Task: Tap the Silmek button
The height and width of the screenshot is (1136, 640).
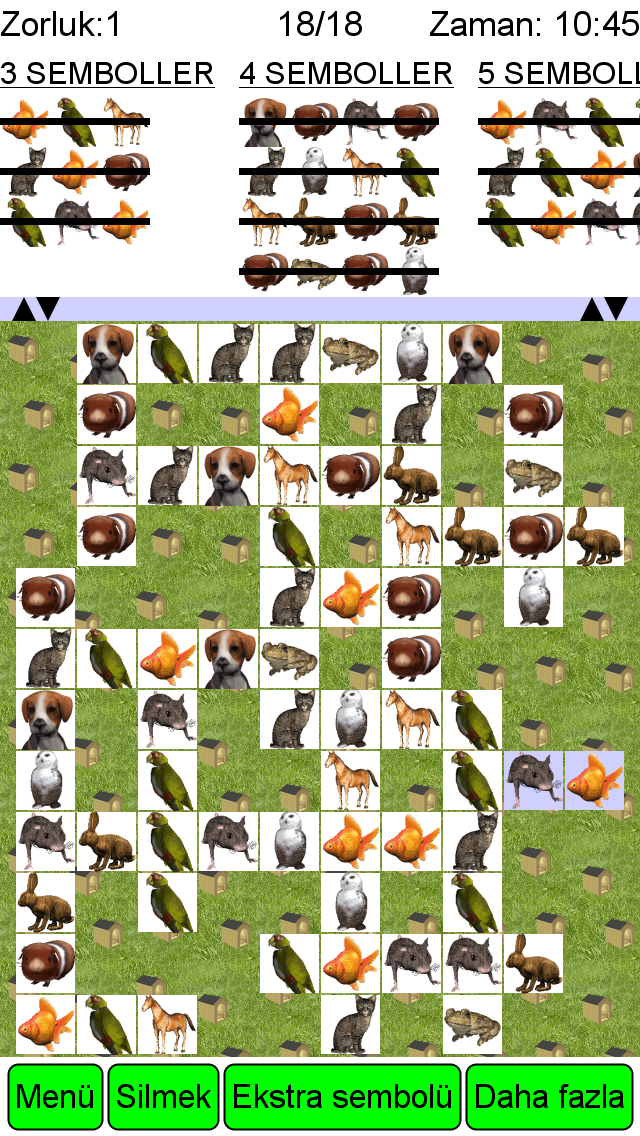Action: tap(163, 1096)
